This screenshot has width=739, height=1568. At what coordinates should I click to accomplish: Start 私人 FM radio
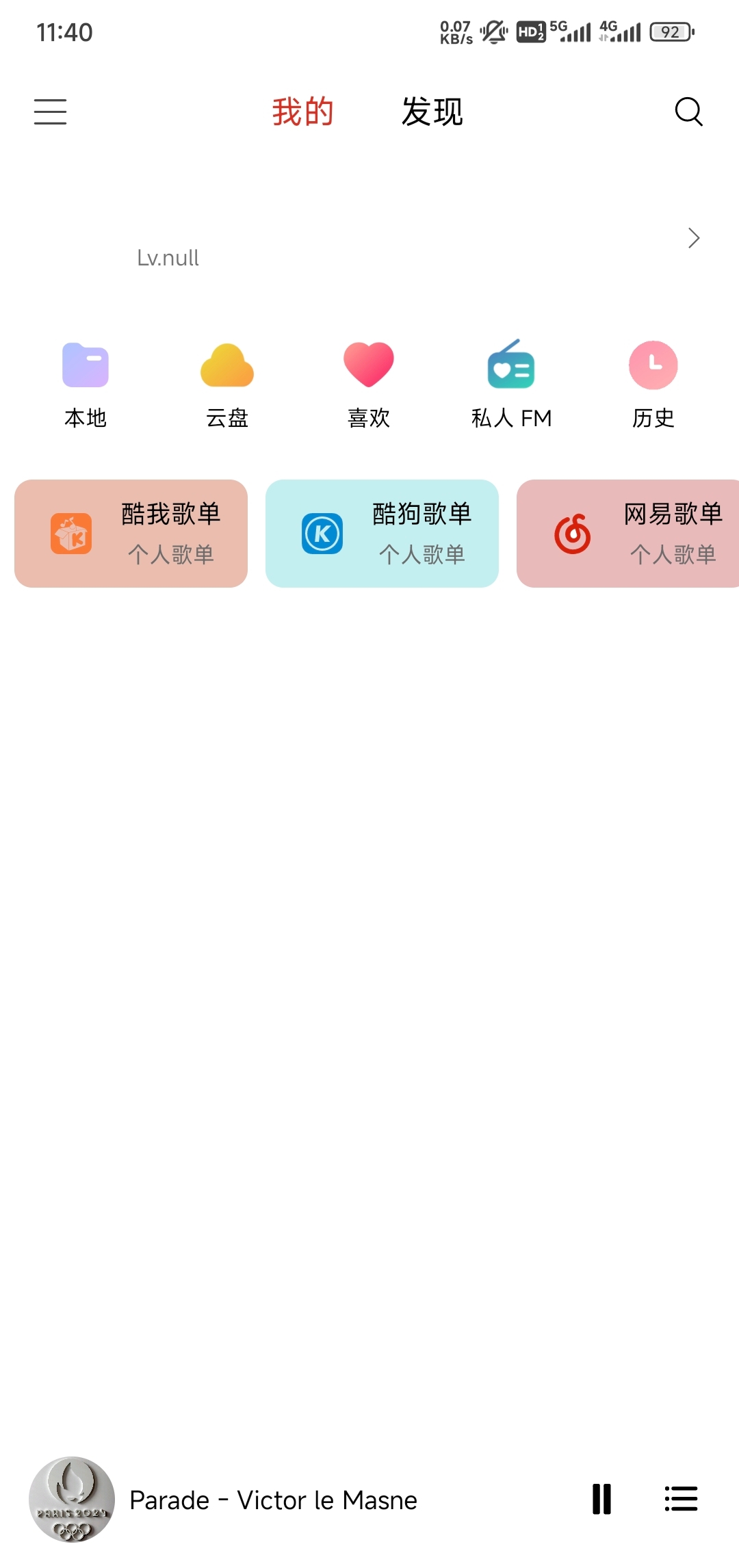pyautogui.click(x=511, y=384)
